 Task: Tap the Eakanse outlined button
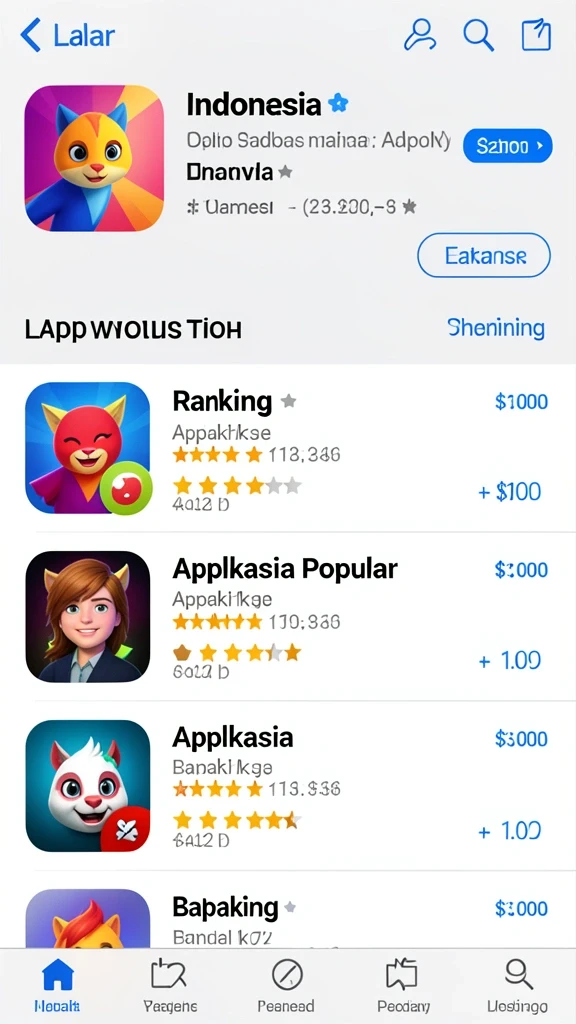pyautogui.click(x=484, y=255)
